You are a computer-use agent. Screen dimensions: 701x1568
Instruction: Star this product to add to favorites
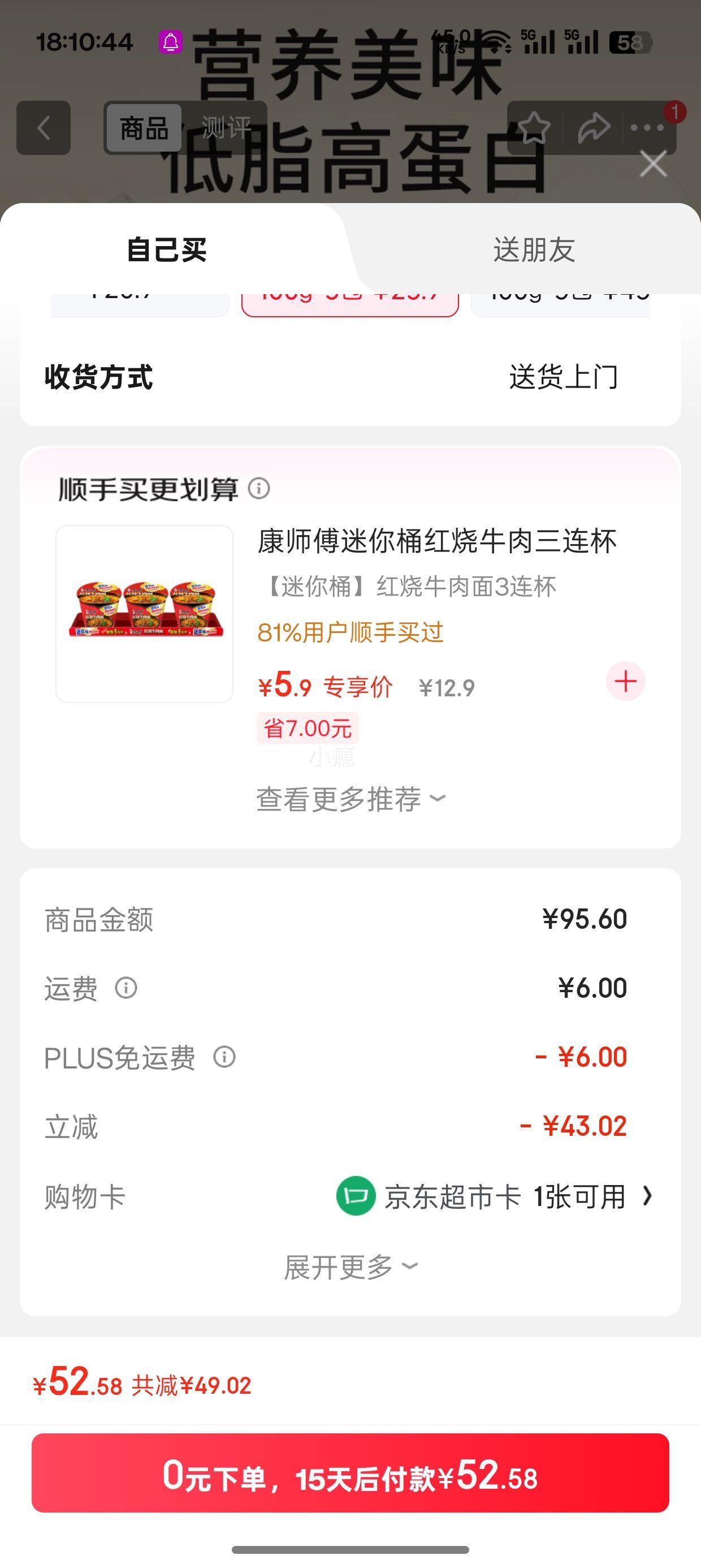[534, 128]
